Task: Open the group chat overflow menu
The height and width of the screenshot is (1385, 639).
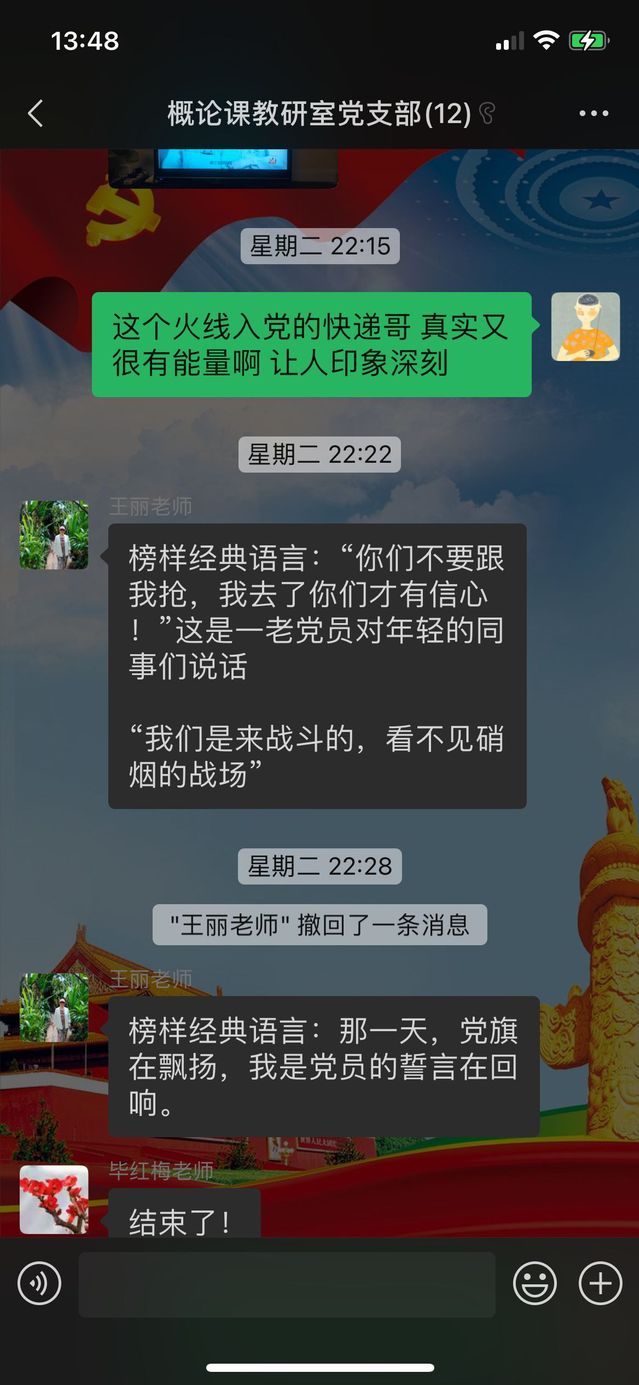Action: tap(593, 114)
